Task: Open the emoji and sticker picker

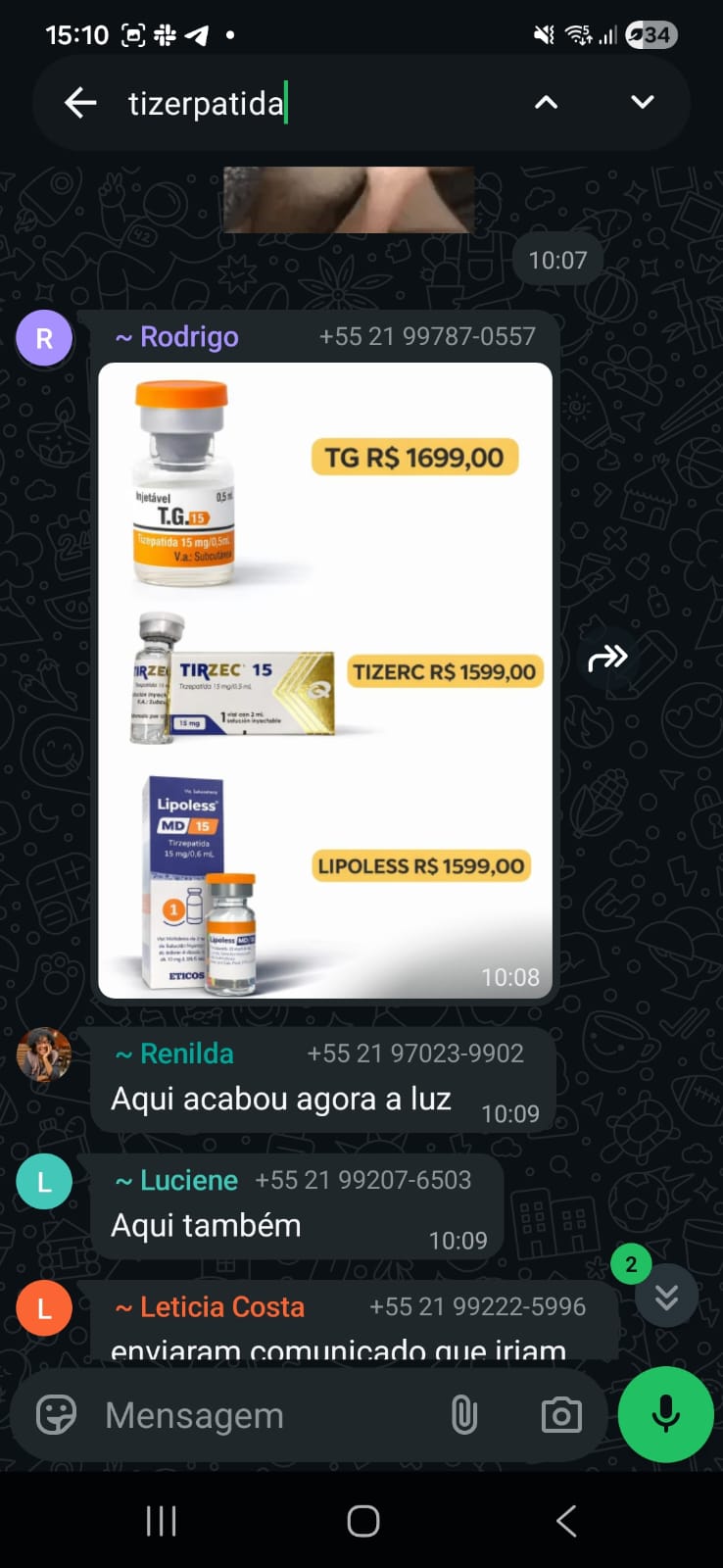Action: (x=56, y=1415)
